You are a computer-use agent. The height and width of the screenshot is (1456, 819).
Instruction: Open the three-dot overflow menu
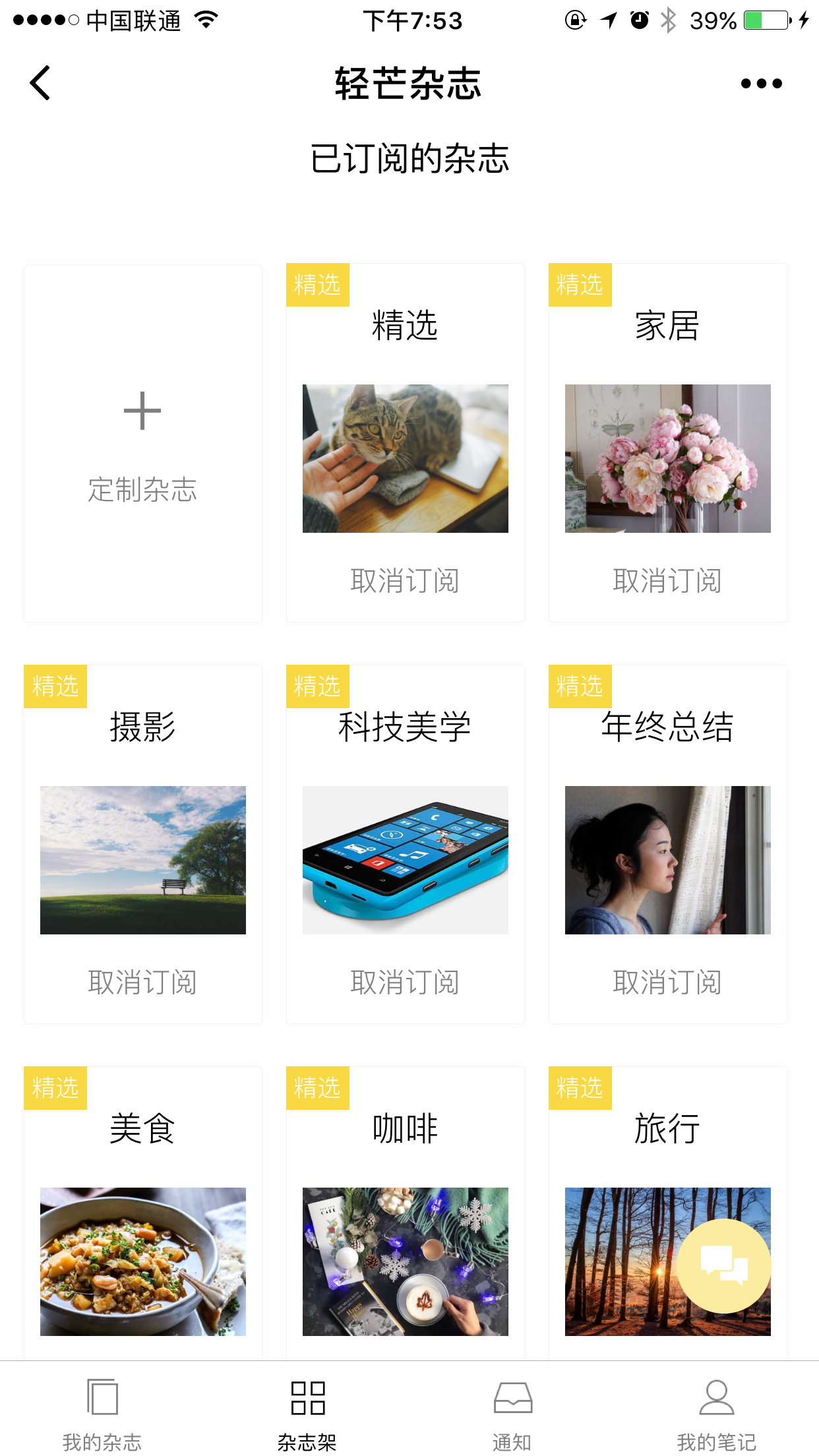761,84
